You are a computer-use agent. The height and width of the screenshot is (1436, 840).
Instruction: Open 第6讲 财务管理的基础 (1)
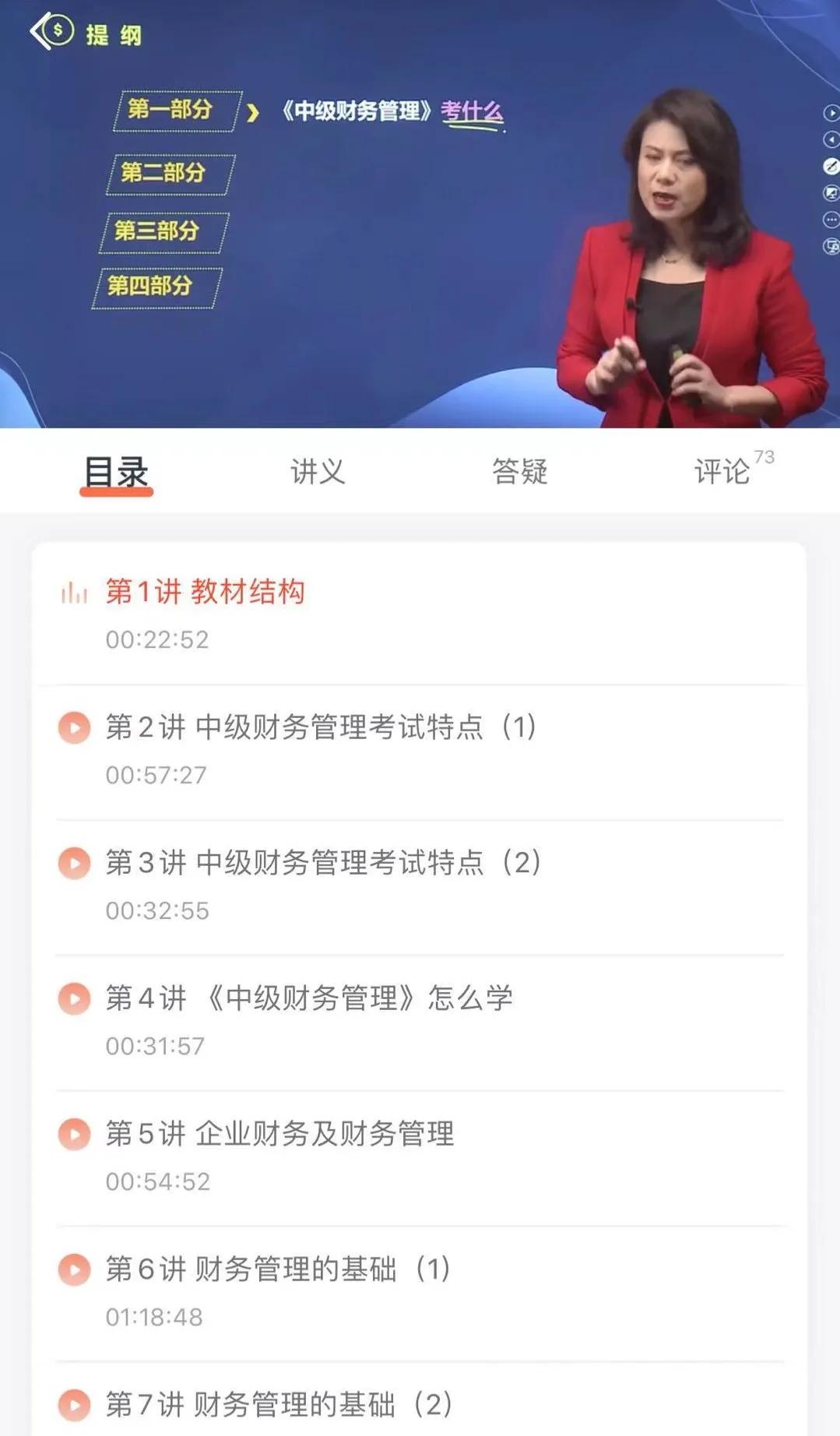point(278,1270)
